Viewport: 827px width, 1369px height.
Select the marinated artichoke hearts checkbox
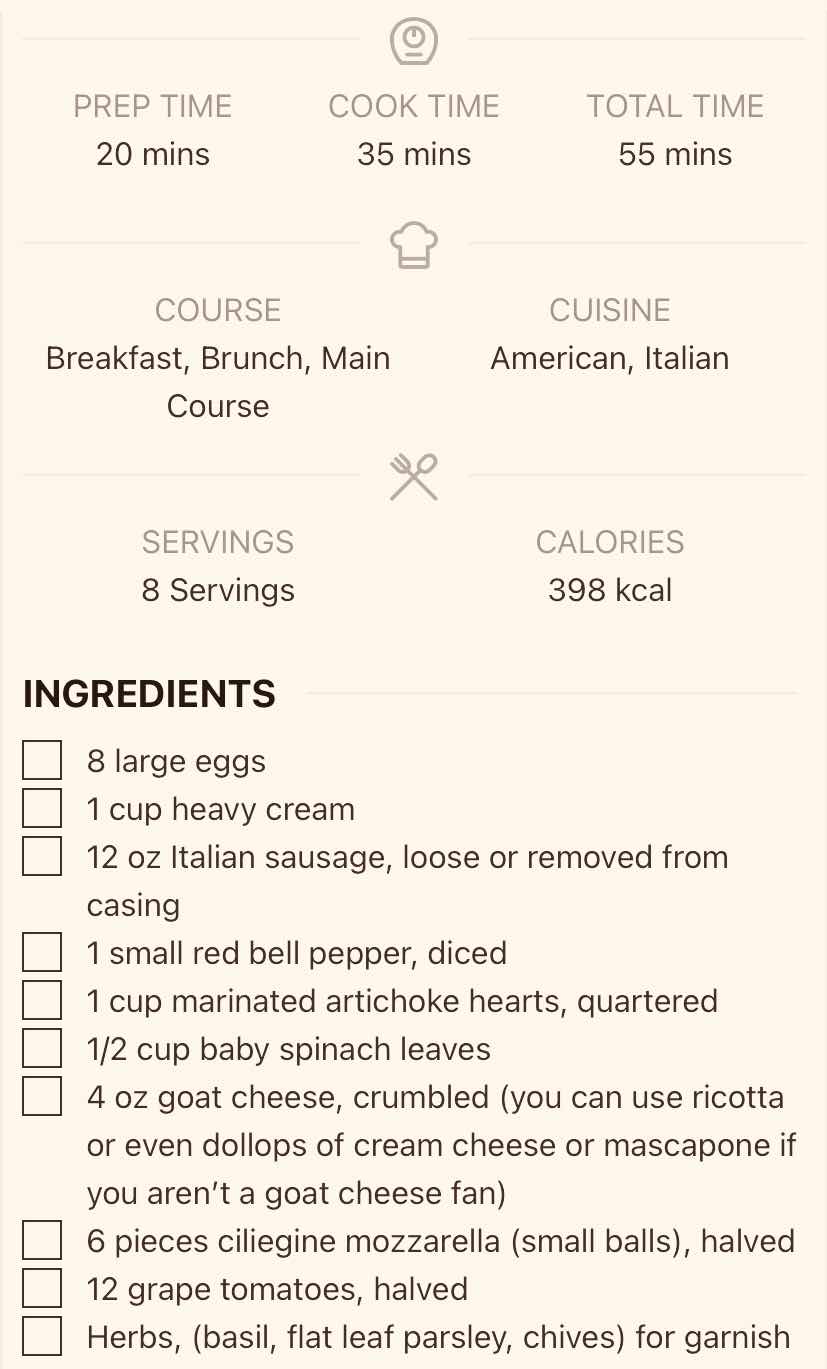[x=42, y=1000]
